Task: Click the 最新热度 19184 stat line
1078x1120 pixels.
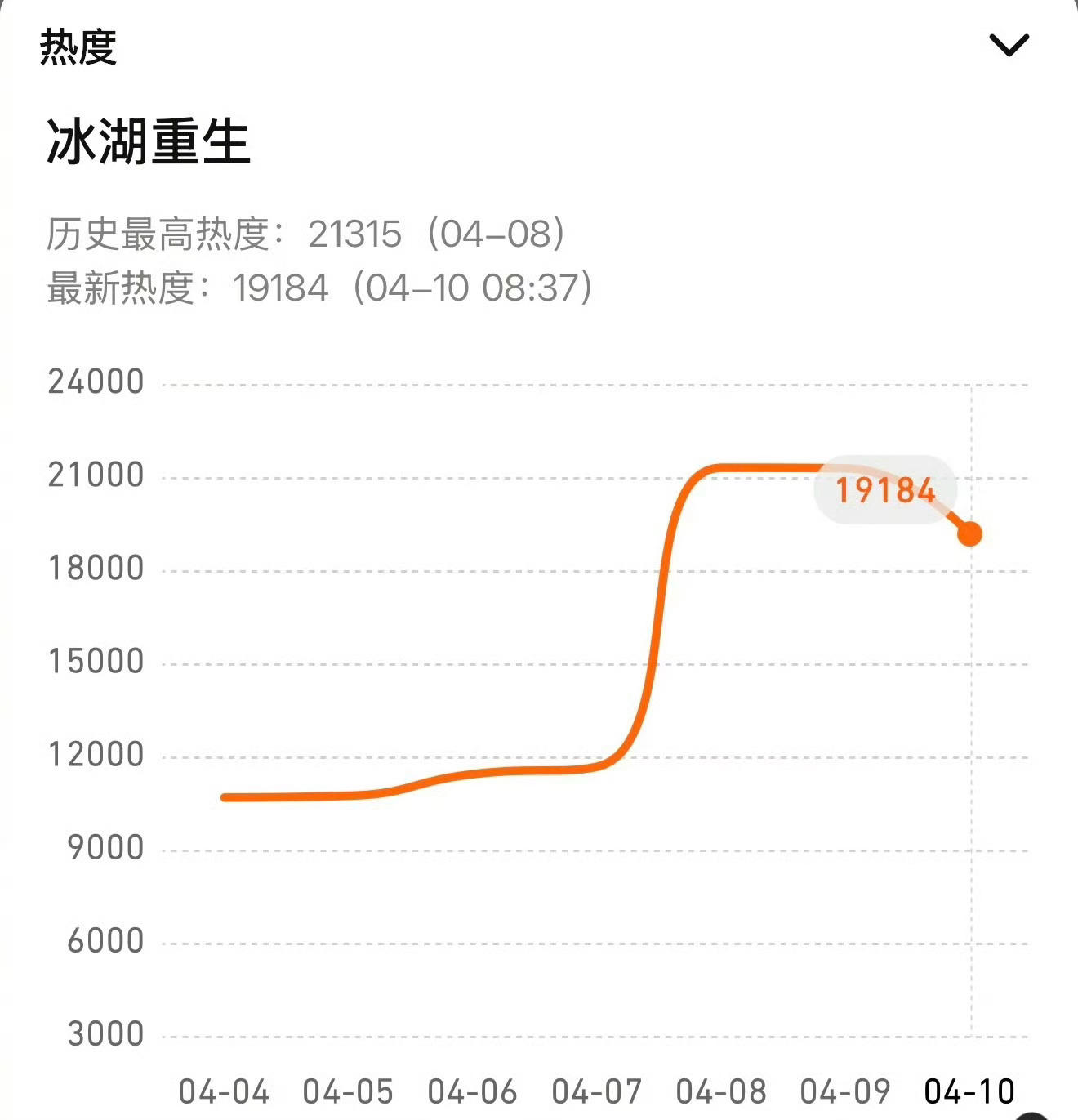Action: pos(318,288)
